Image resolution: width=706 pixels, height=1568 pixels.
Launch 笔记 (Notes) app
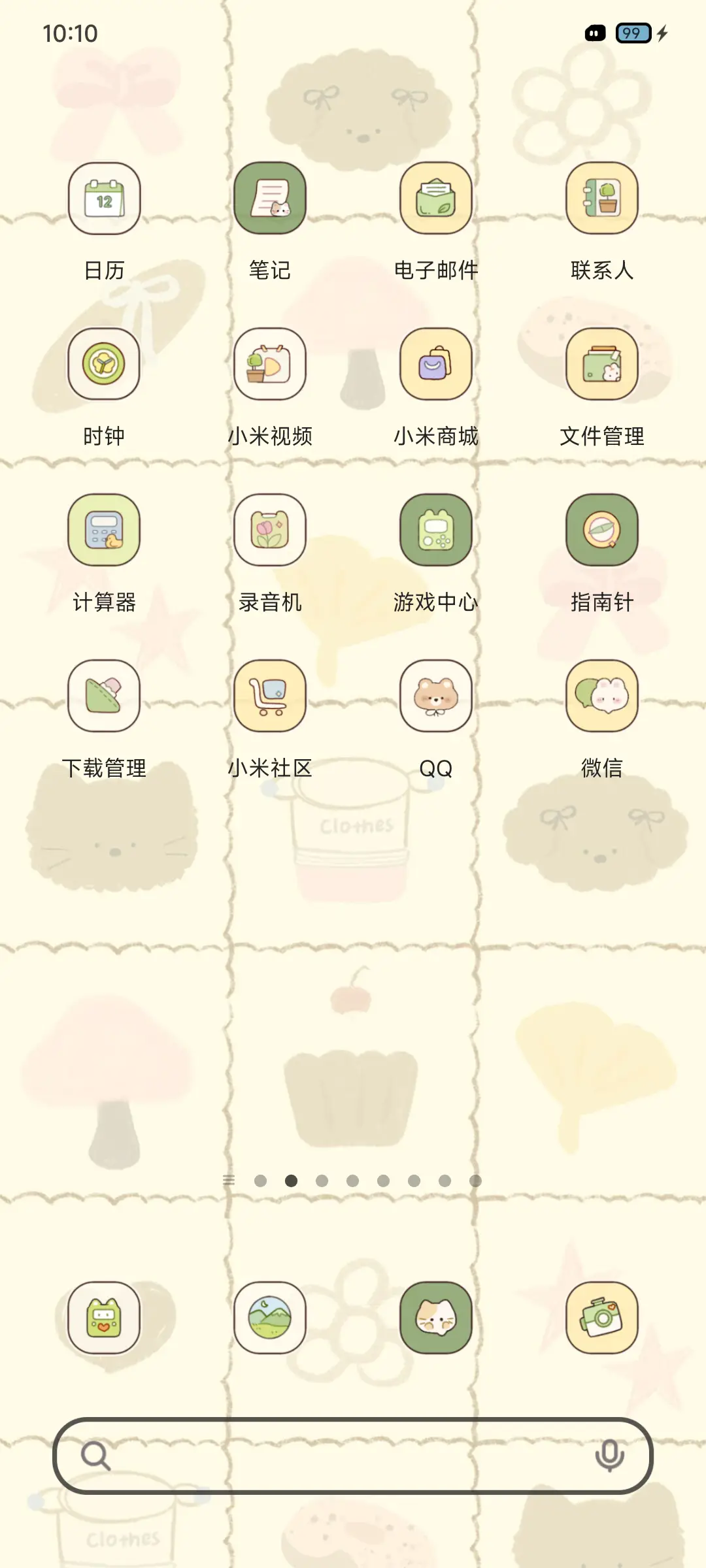coord(271,198)
